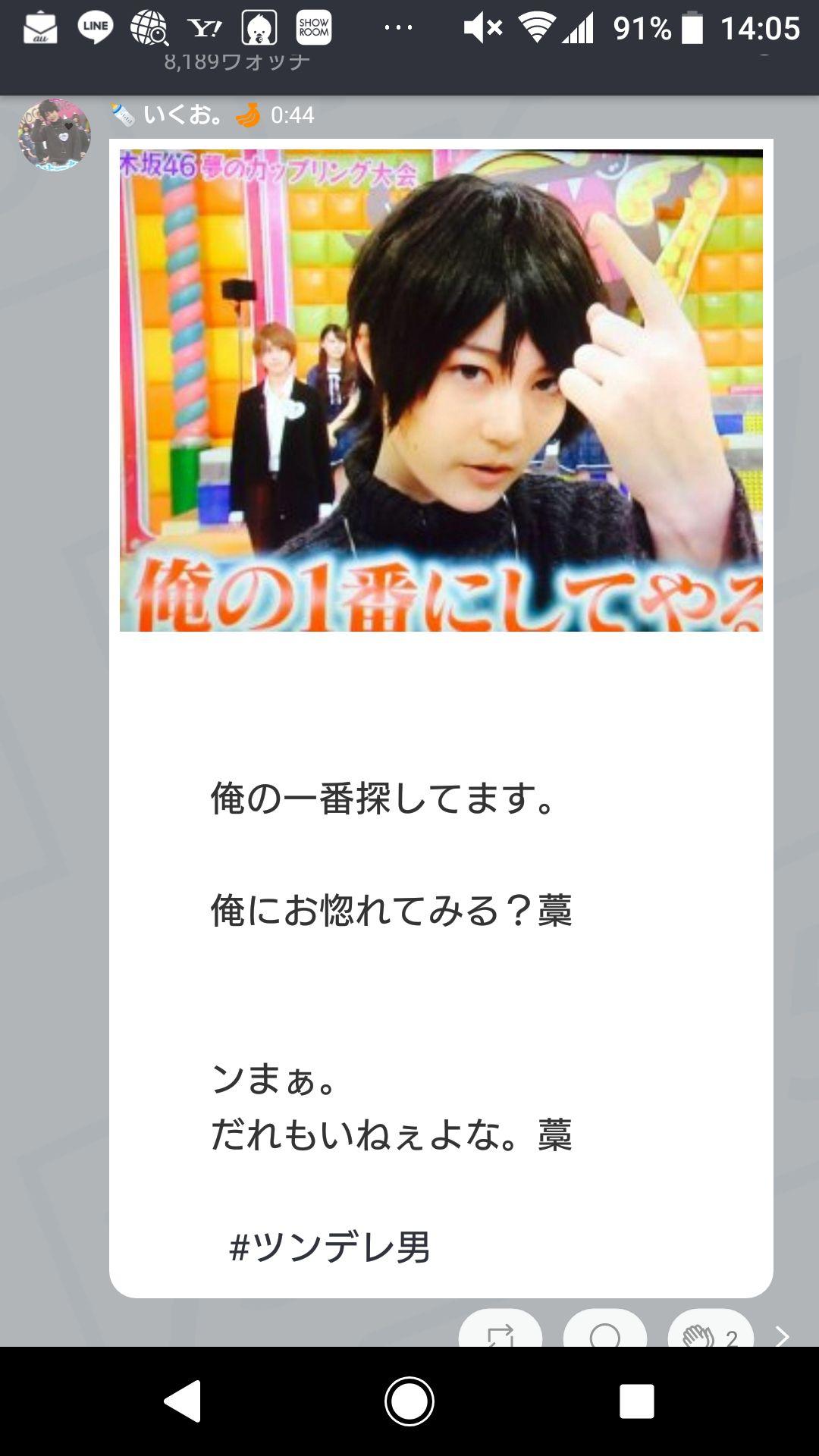Image resolution: width=819 pixels, height=1456 pixels.
Task: Repost いくお。's post
Action: 500,1331
